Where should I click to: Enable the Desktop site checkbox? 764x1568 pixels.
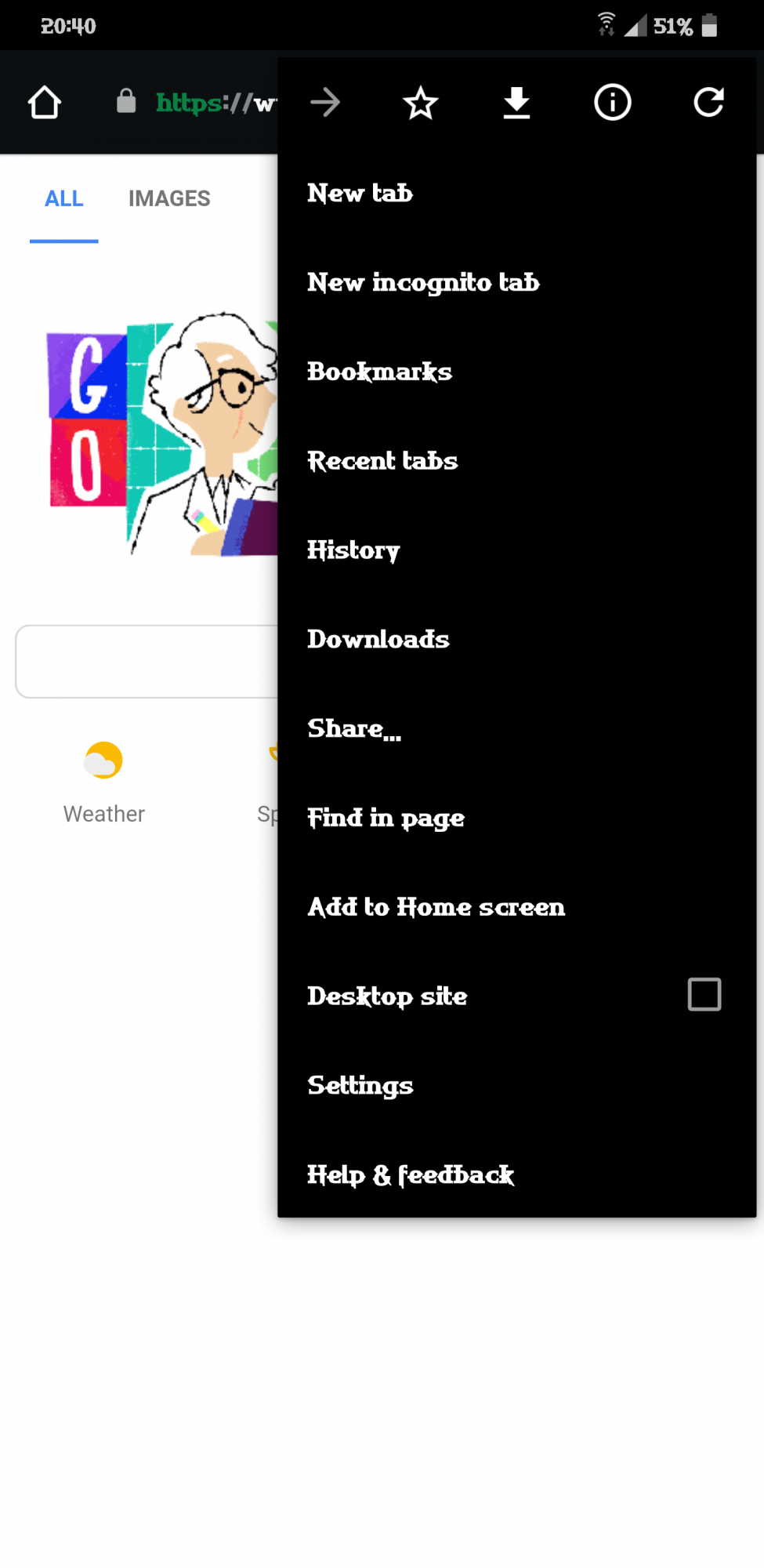[x=704, y=994]
